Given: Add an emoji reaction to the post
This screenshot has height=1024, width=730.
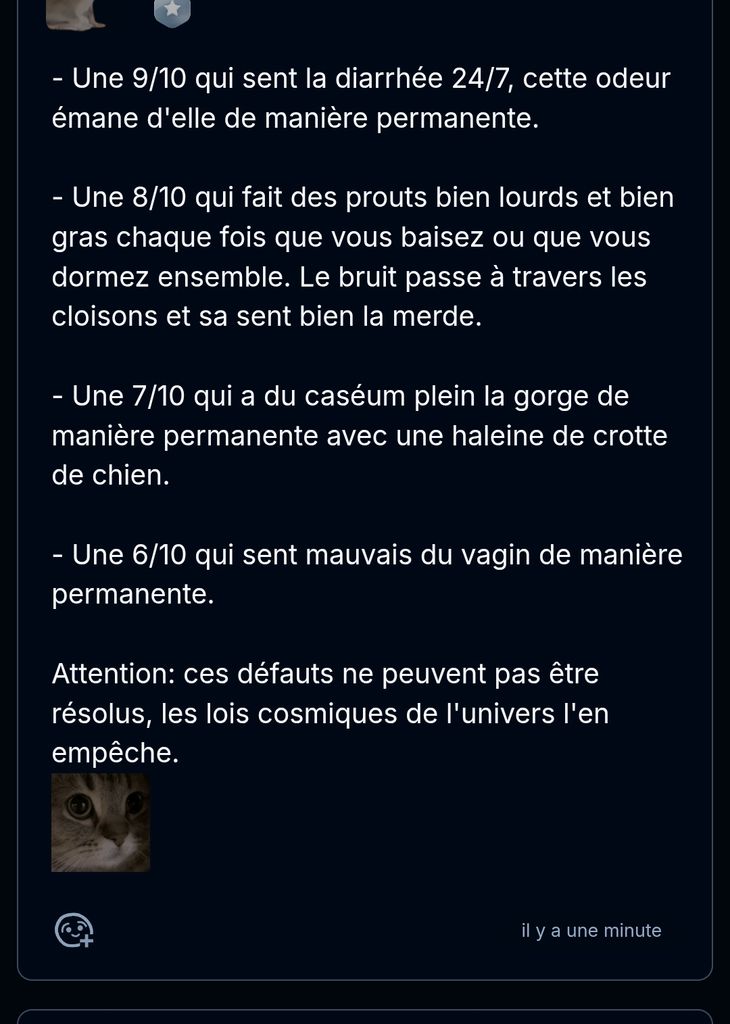Looking at the screenshot, I should pos(73,930).
